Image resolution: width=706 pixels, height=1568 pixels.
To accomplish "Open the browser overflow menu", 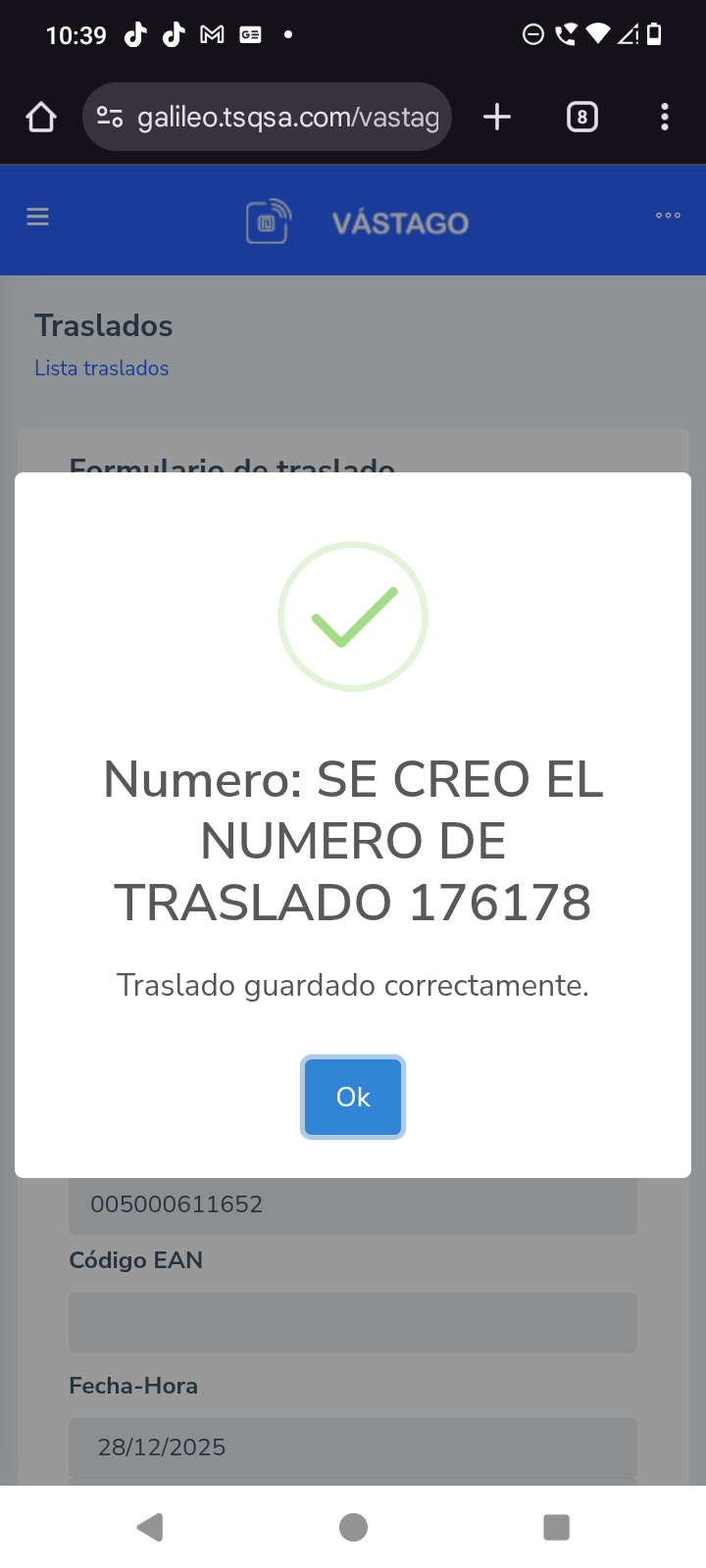I will 665,118.
